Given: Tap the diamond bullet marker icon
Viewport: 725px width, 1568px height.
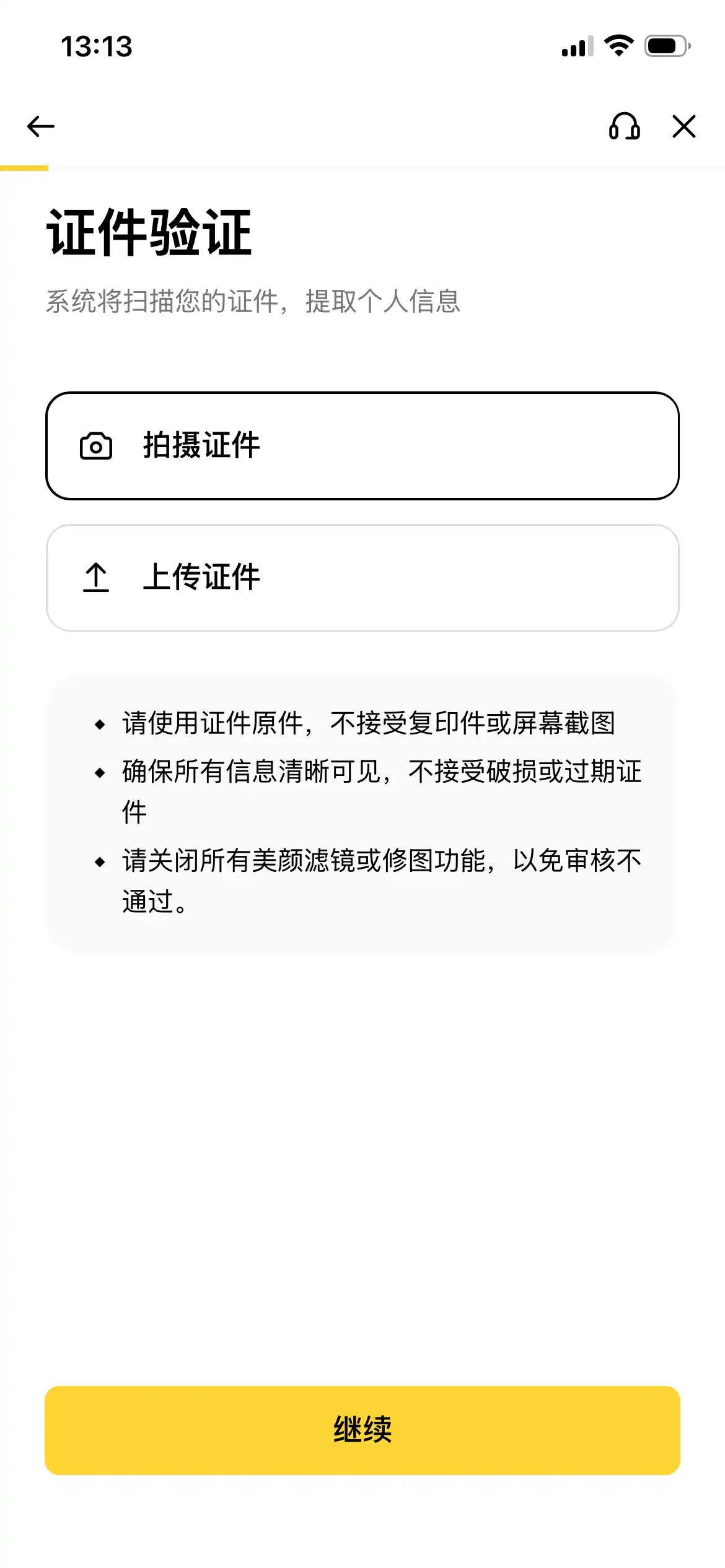Looking at the screenshot, I should pyautogui.click(x=100, y=722).
